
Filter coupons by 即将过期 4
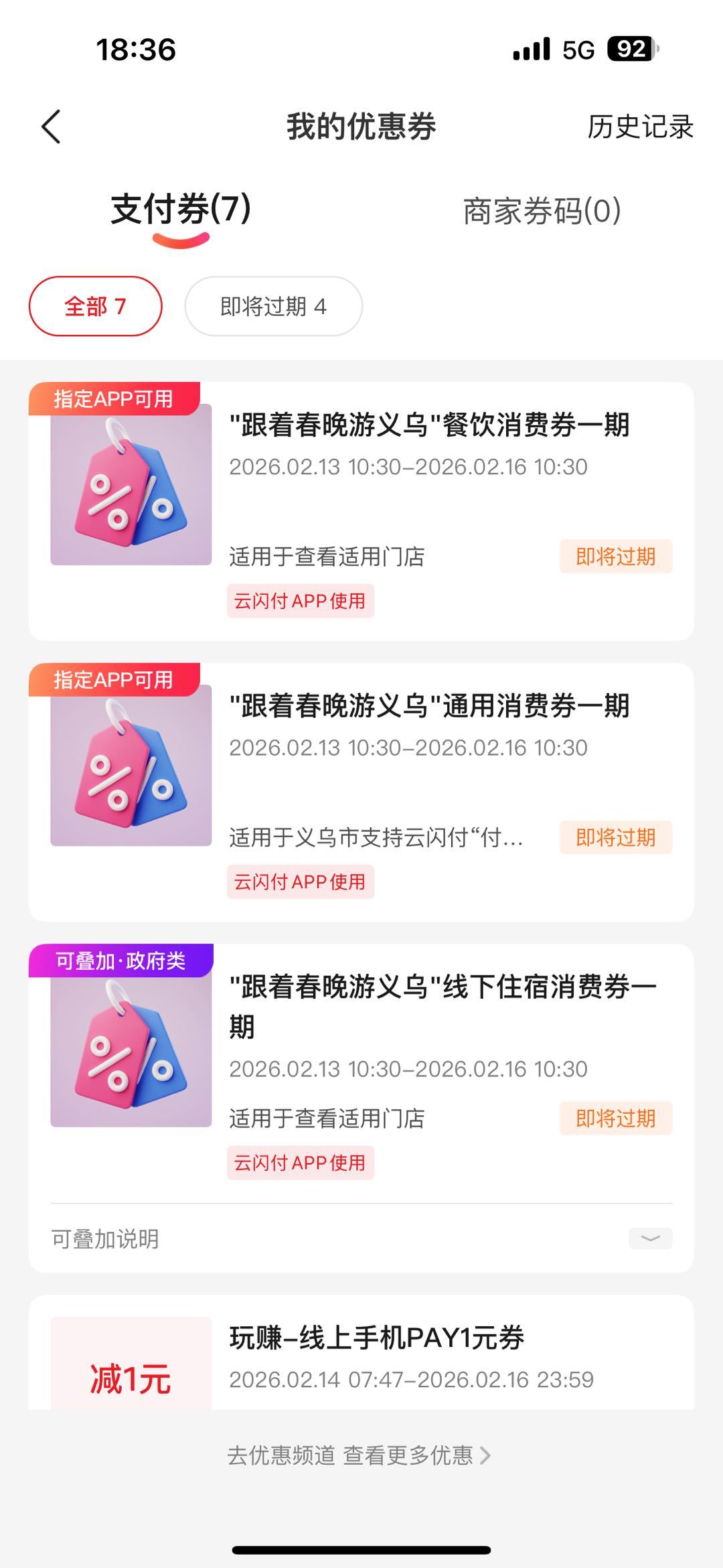coord(273,306)
